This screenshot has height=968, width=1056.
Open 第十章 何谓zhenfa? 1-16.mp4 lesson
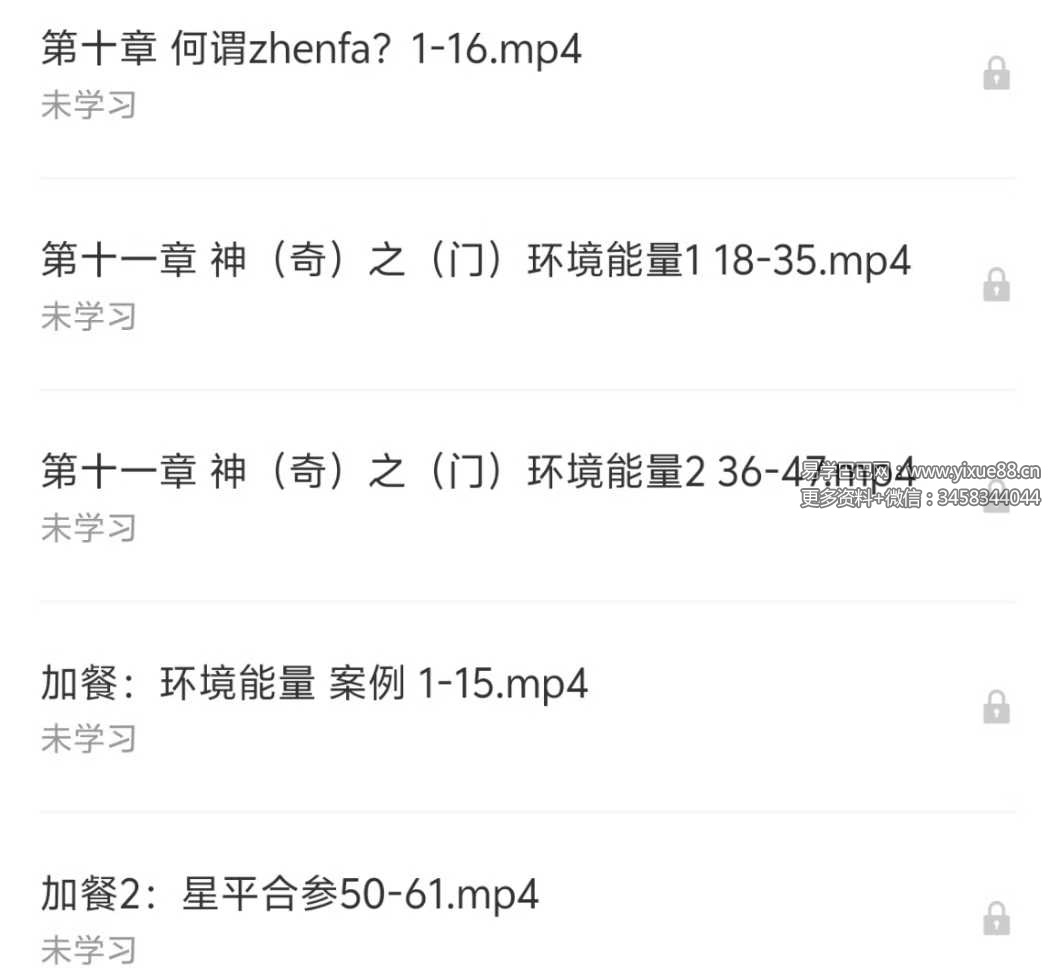[x=311, y=49]
